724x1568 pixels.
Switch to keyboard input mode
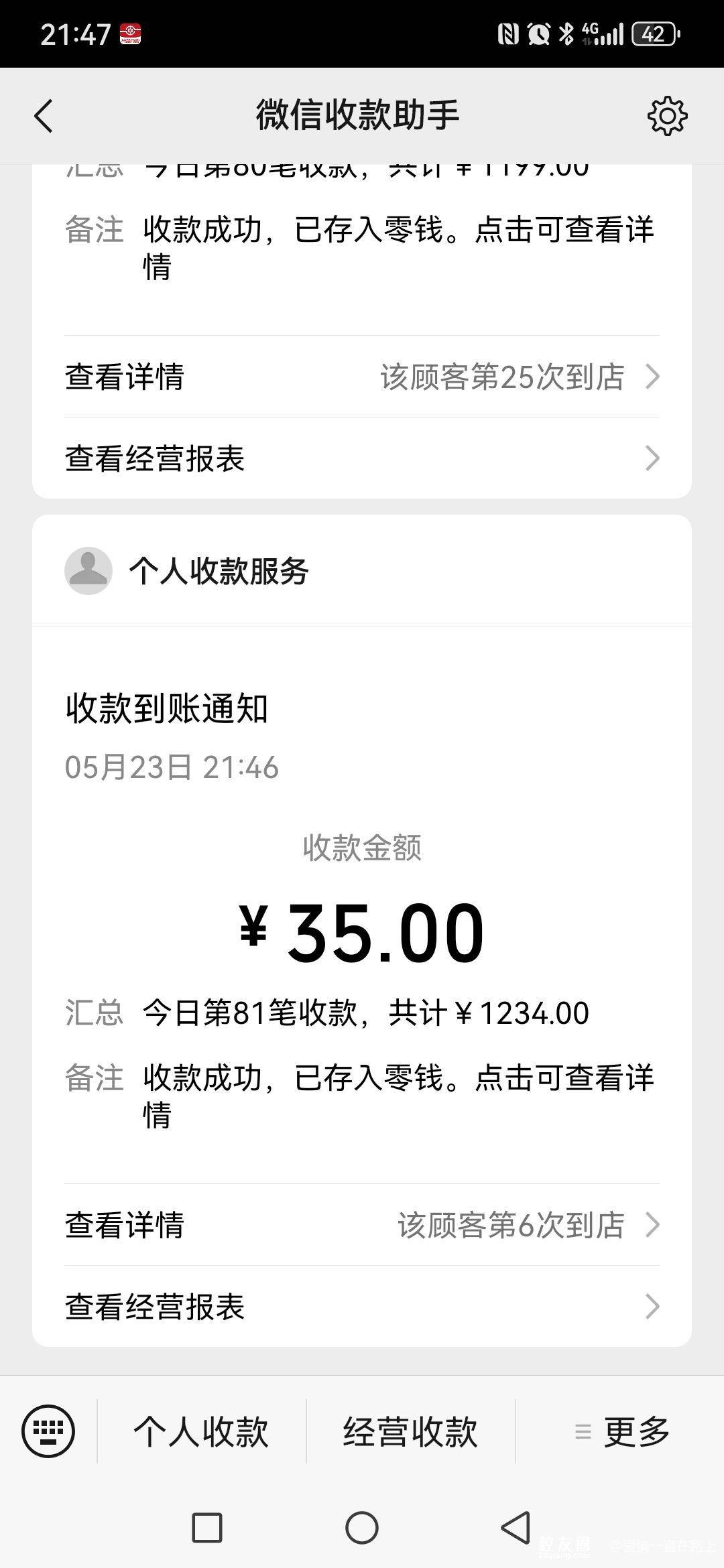coord(48,1431)
